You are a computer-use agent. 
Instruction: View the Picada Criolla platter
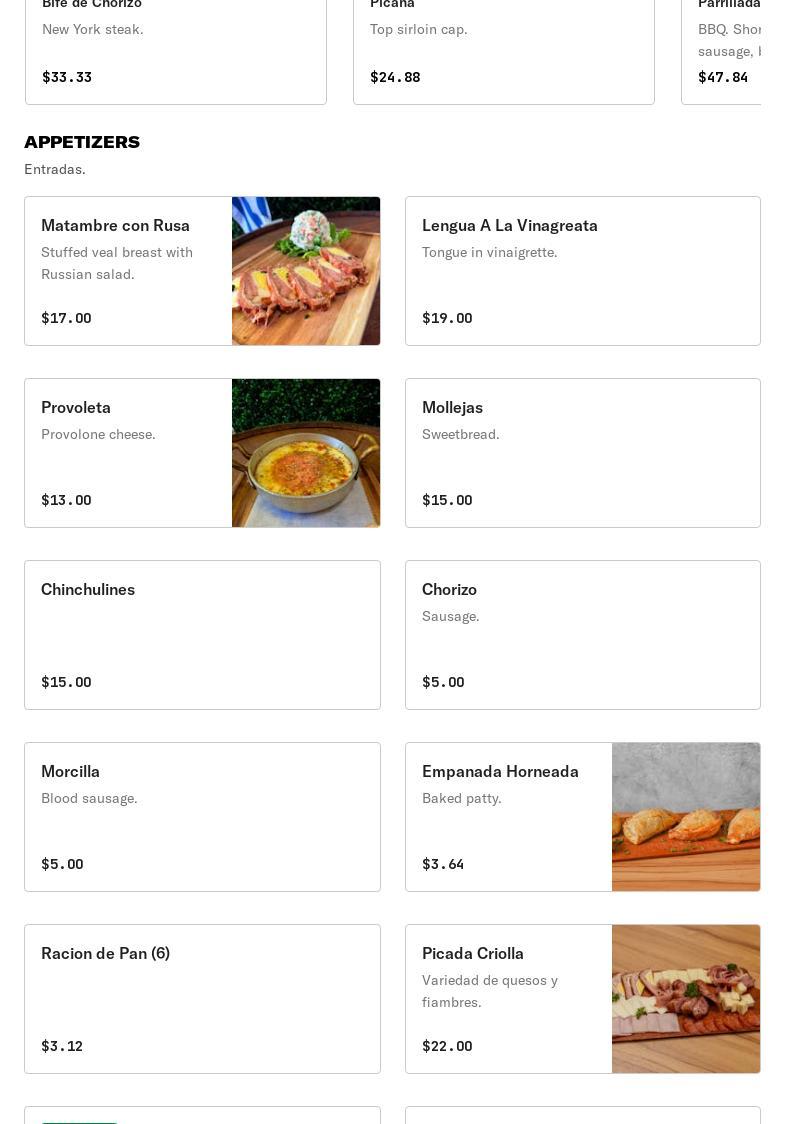(x=582, y=999)
